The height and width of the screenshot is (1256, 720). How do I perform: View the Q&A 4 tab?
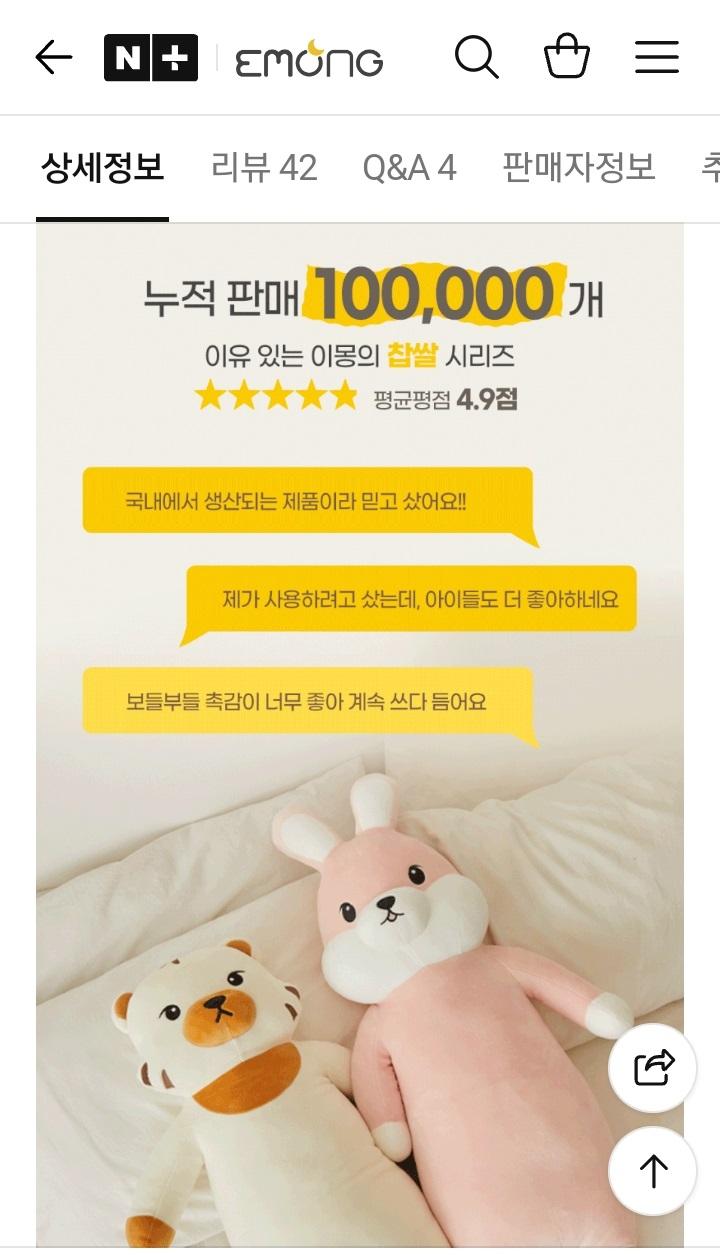click(x=409, y=168)
